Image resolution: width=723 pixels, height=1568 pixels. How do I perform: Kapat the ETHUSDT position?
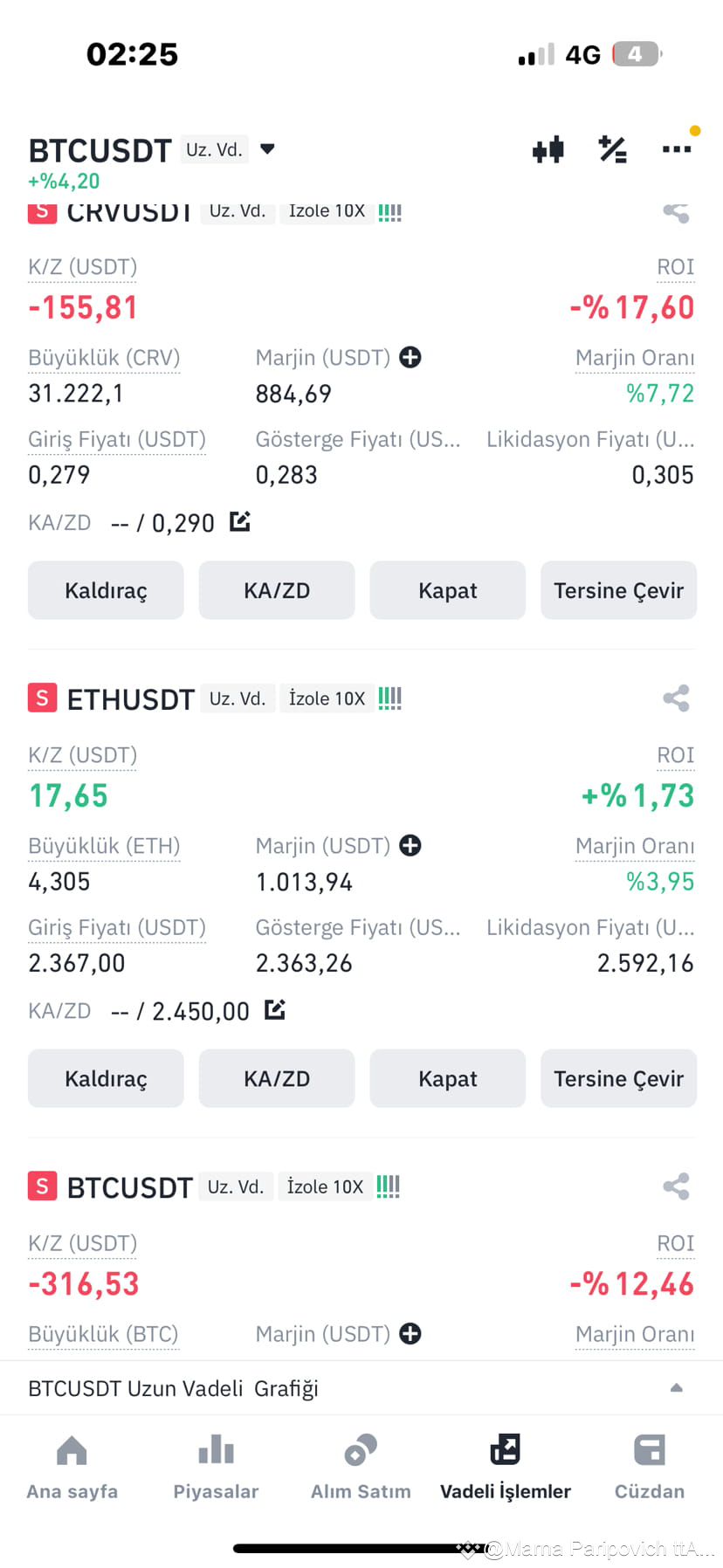pyautogui.click(x=447, y=1078)
